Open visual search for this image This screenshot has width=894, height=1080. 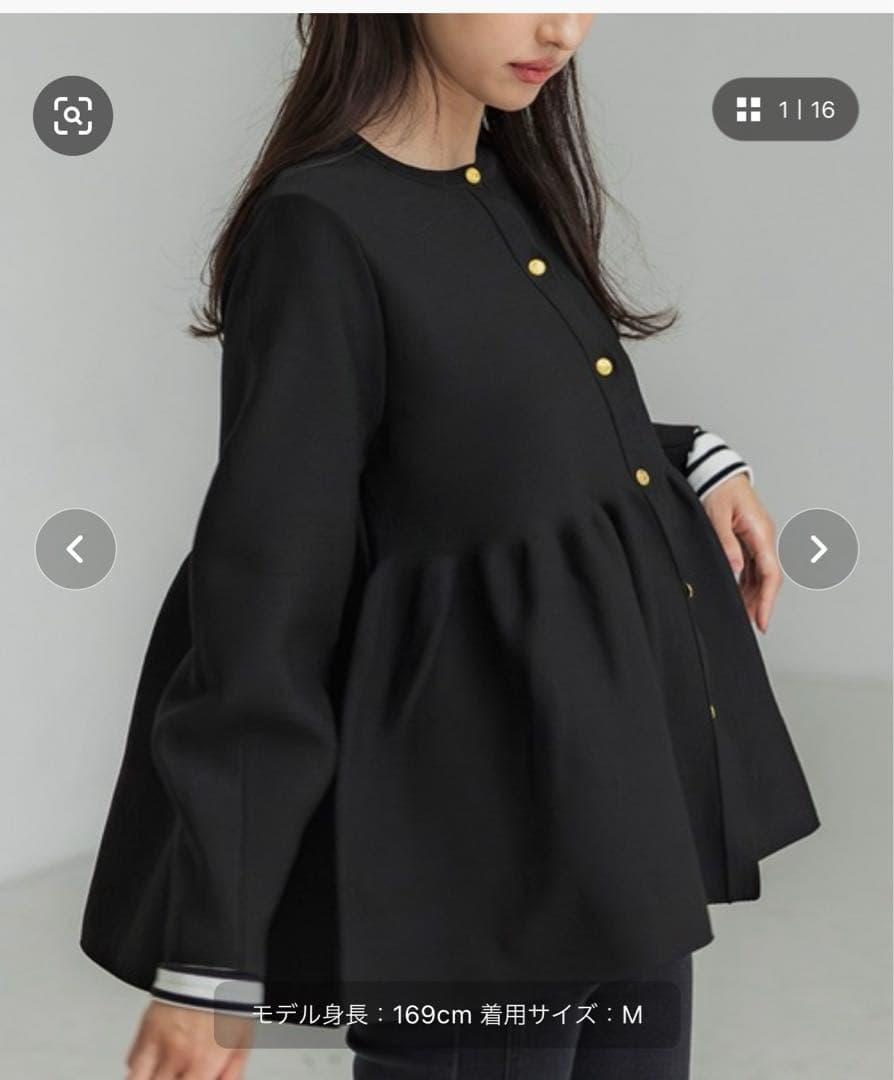click(73, 116)
